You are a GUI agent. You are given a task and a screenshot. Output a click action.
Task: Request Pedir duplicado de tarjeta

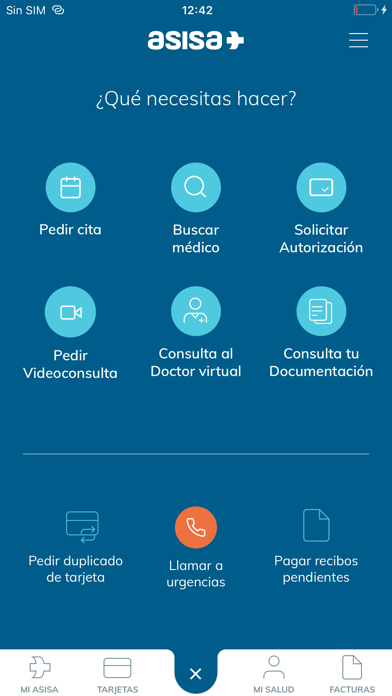pyautogui.click(x=75, y=547)
